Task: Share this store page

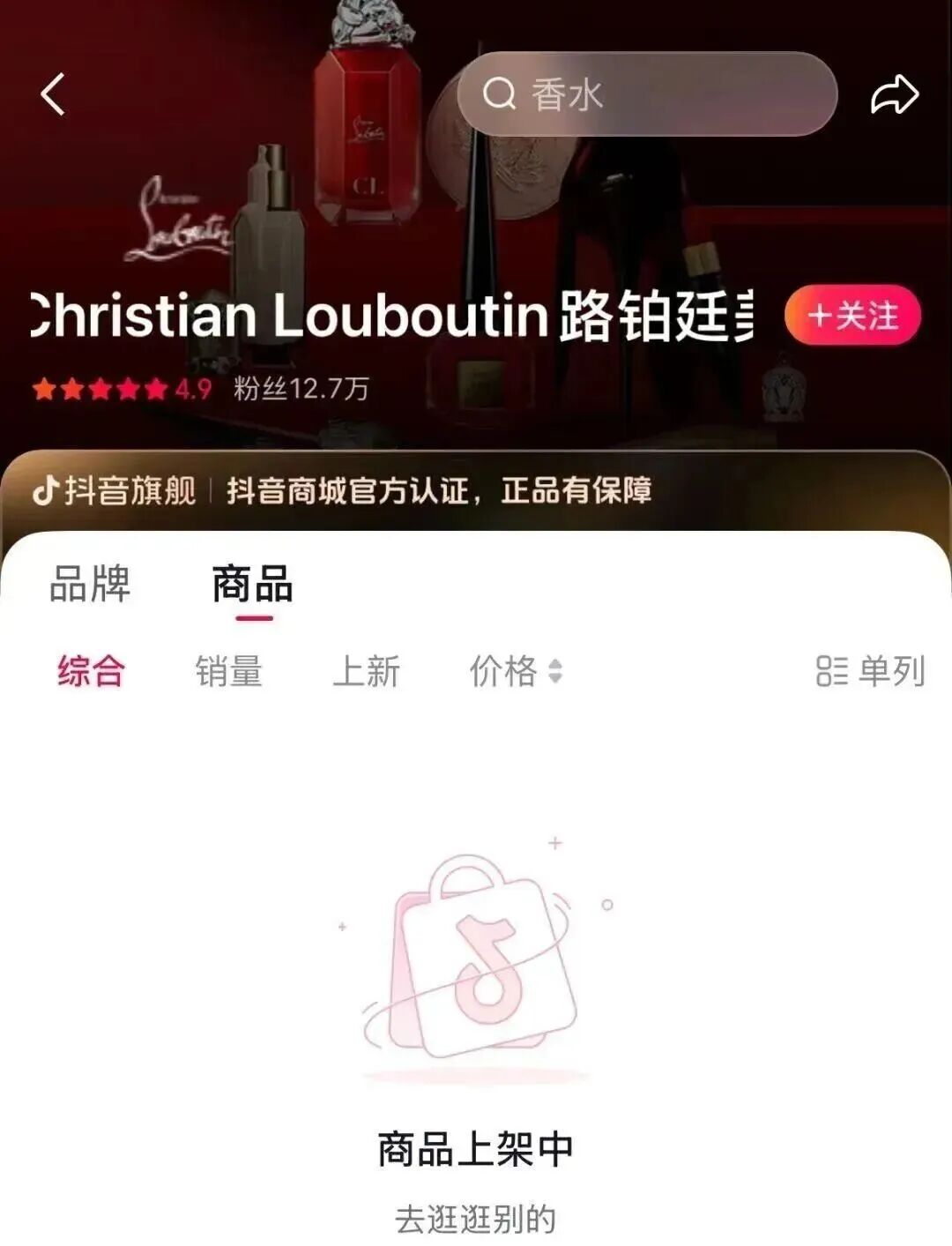Action: click(894, 94)
